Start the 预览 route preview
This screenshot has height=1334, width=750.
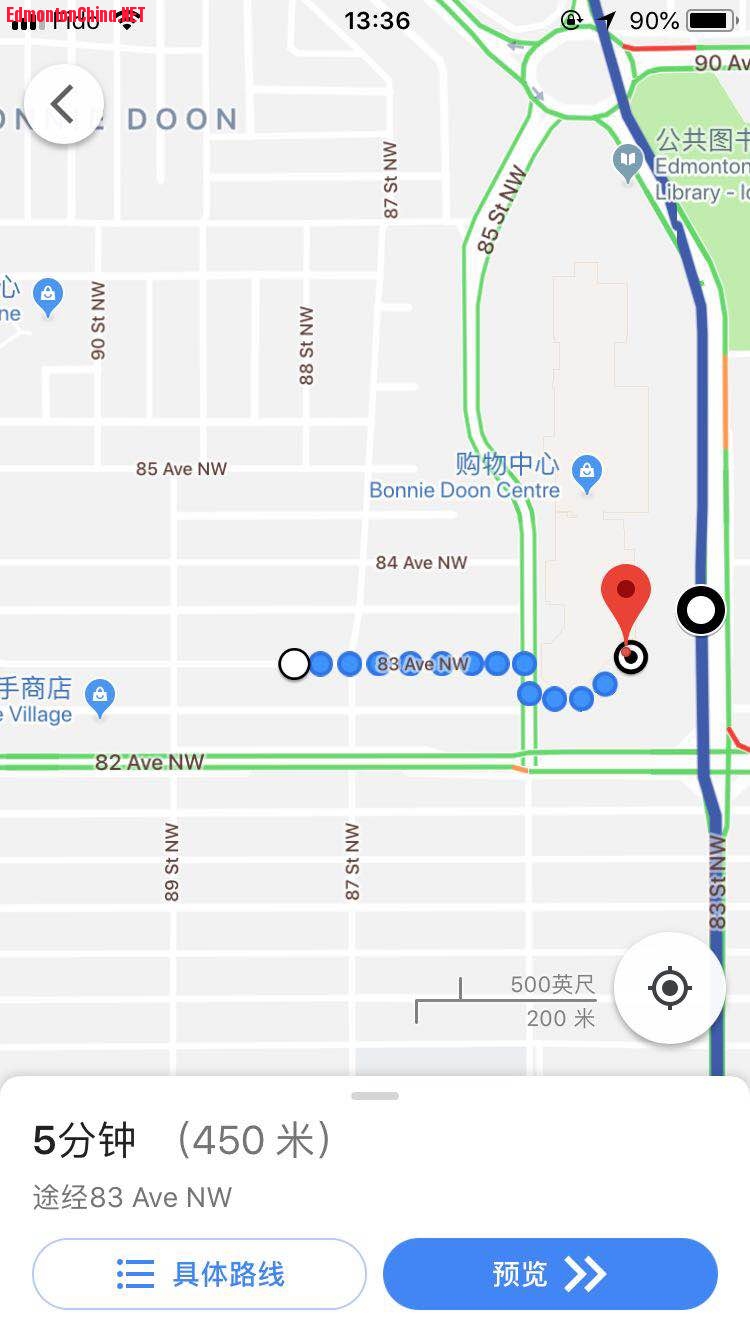pyautogui.click(x=550, y=1274)
